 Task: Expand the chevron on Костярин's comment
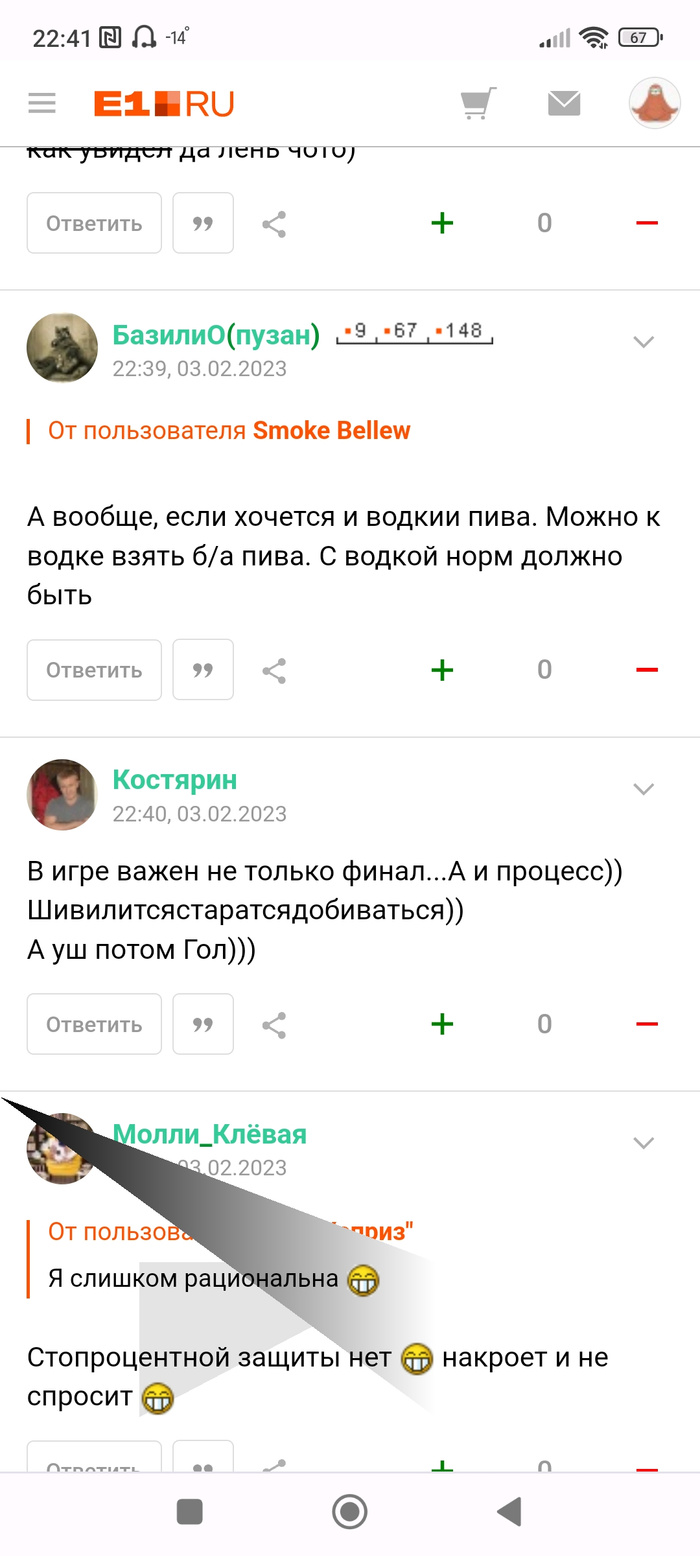[x=643, y=789]
